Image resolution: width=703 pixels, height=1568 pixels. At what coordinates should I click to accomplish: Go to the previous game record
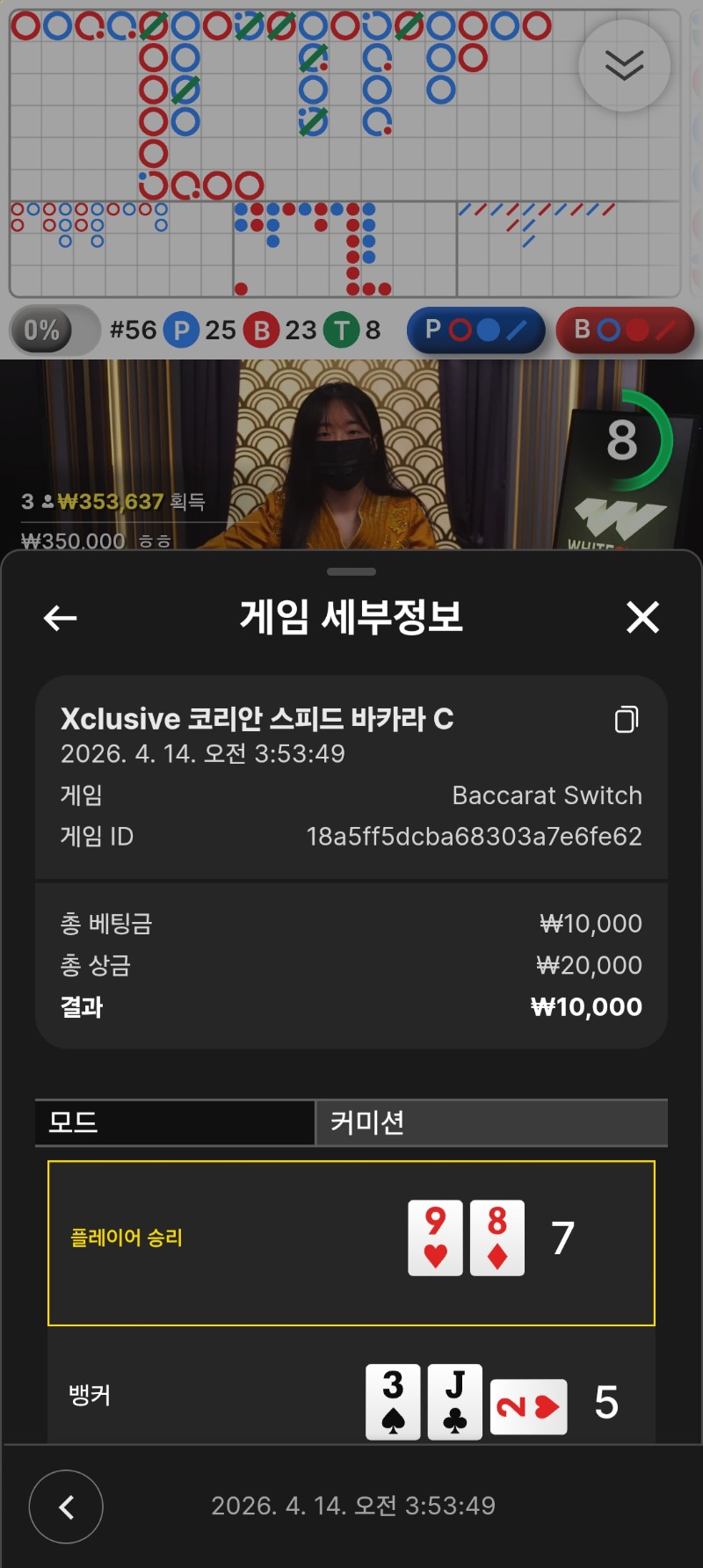[66, 1506]
